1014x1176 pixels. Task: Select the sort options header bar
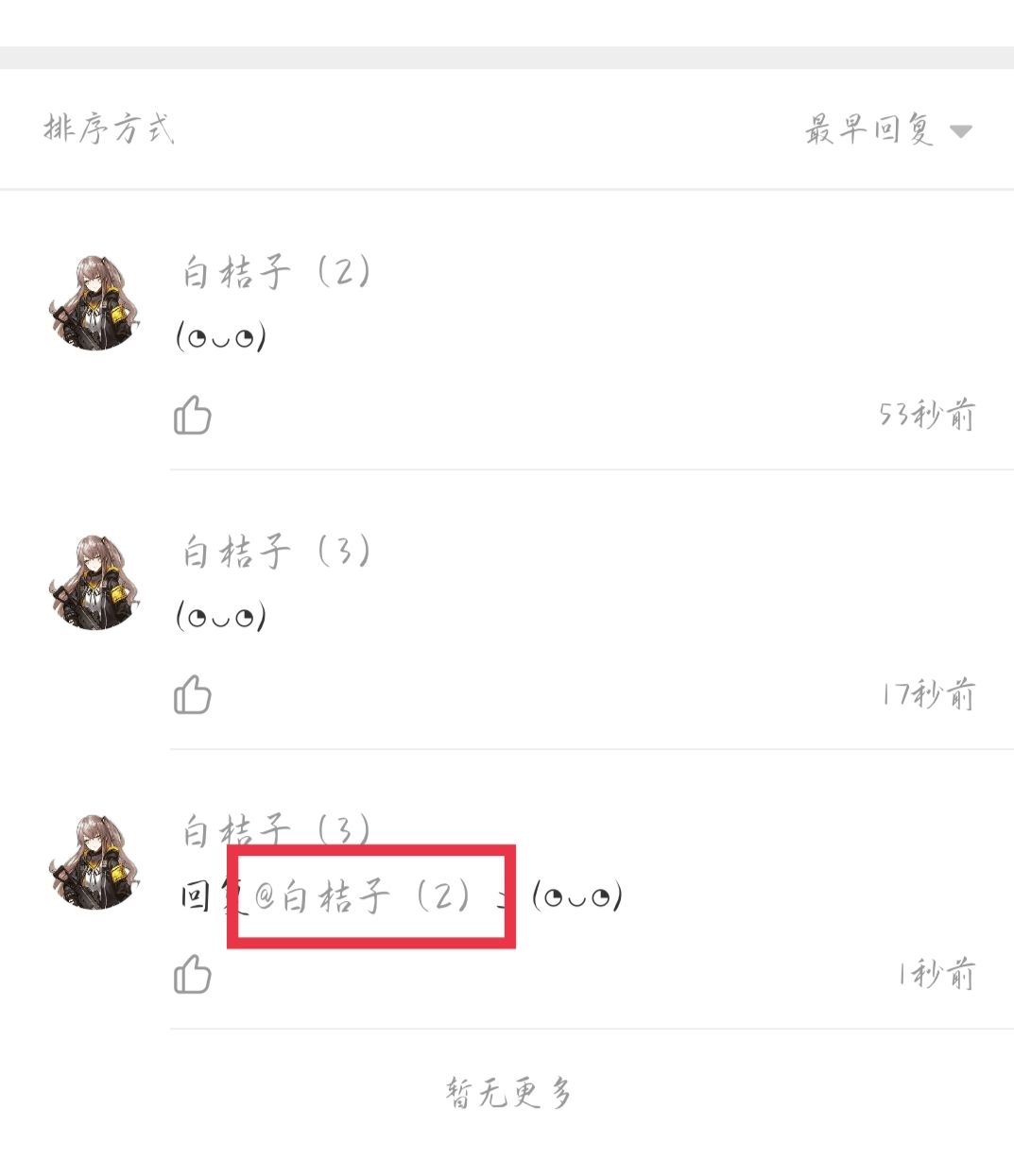pyautogui.click(x=507, y=128)
